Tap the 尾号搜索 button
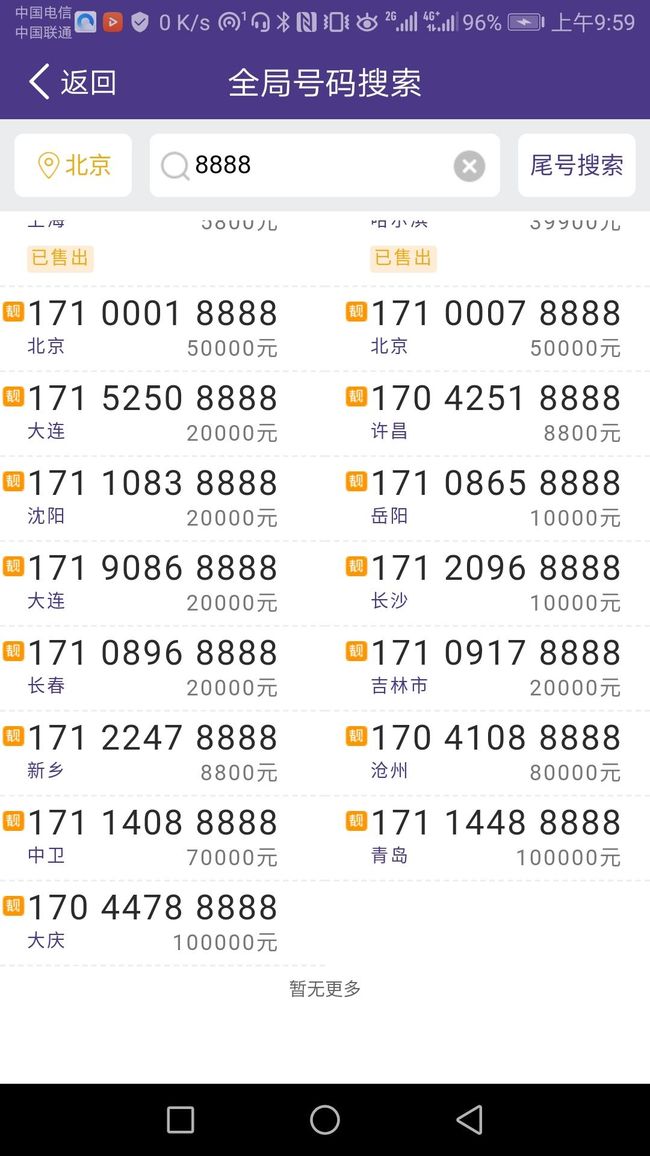 coord(576,165)
